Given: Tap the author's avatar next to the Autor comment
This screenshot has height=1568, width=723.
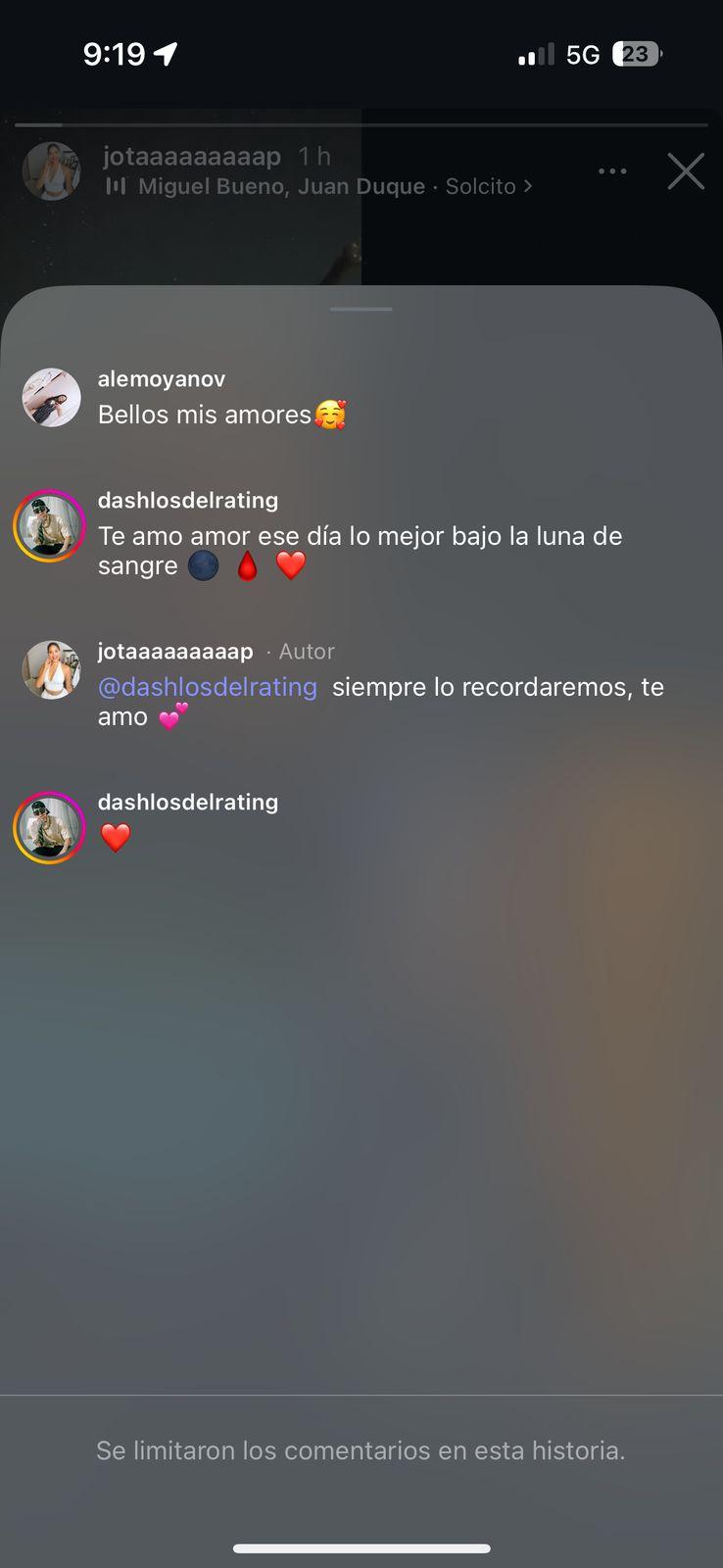Looking at the screenshot, I should click(x=51, y=669).
